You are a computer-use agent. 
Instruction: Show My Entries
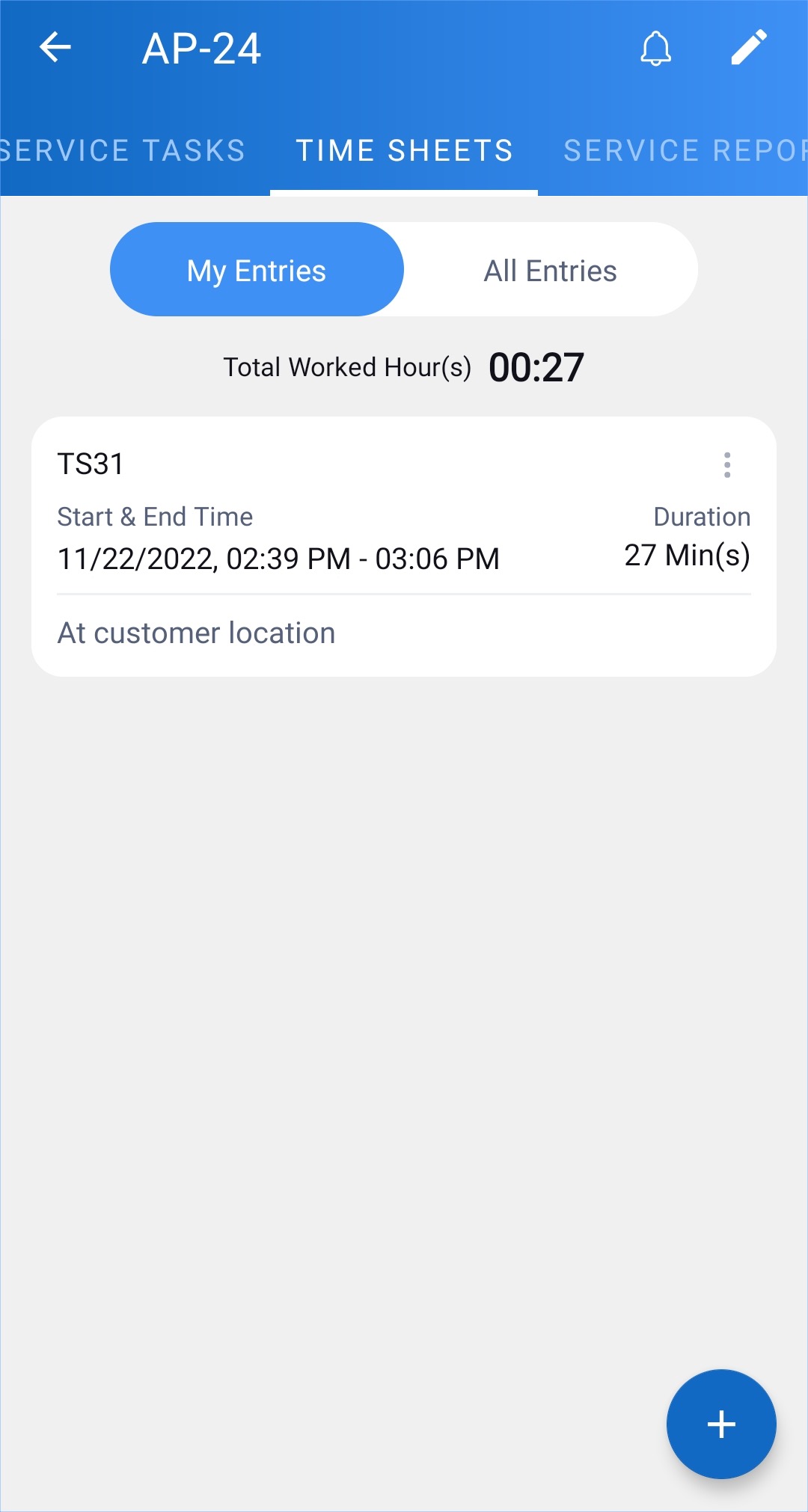[x=257, y=270]
